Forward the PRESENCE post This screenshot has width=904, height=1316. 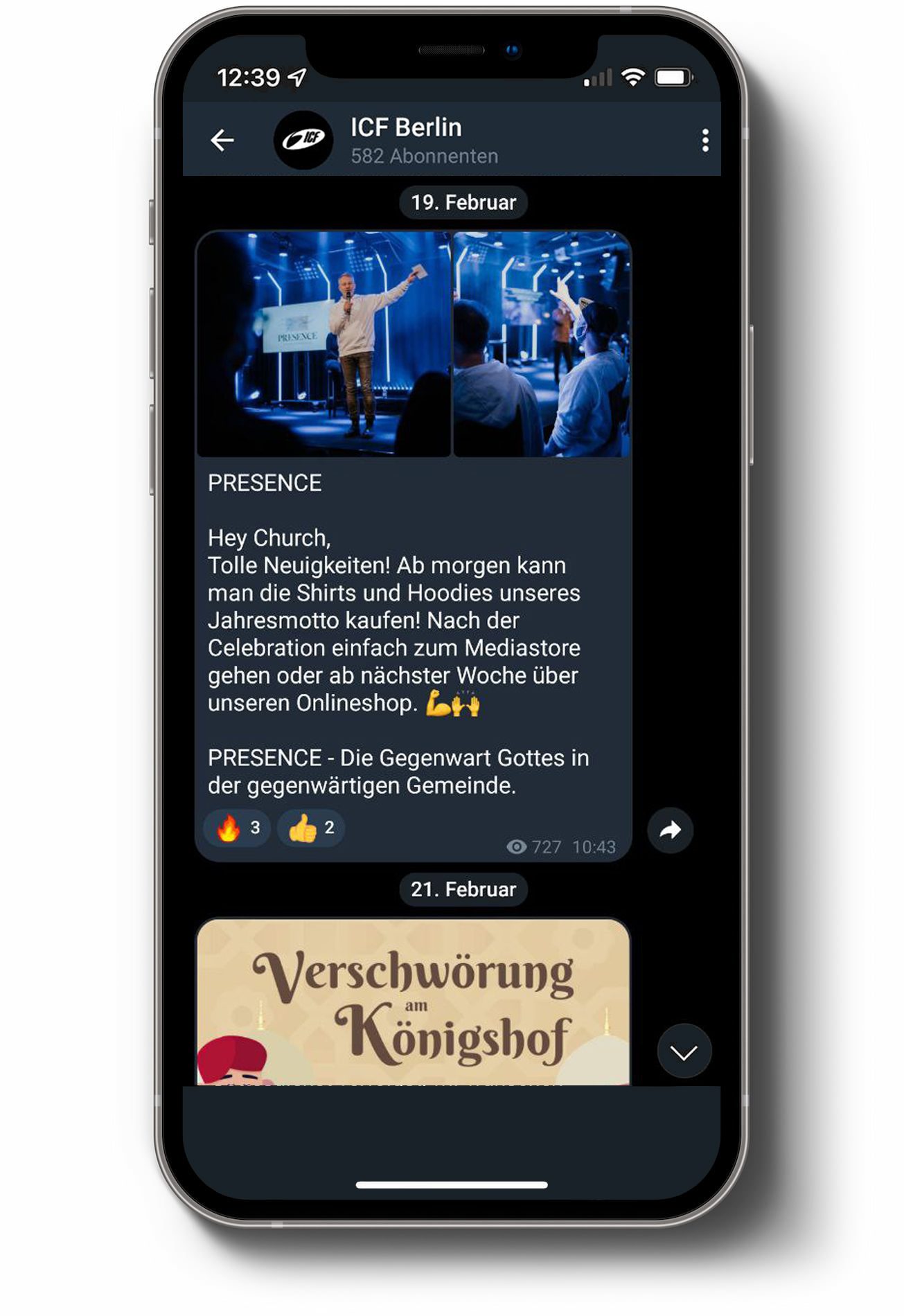[670, 830]
